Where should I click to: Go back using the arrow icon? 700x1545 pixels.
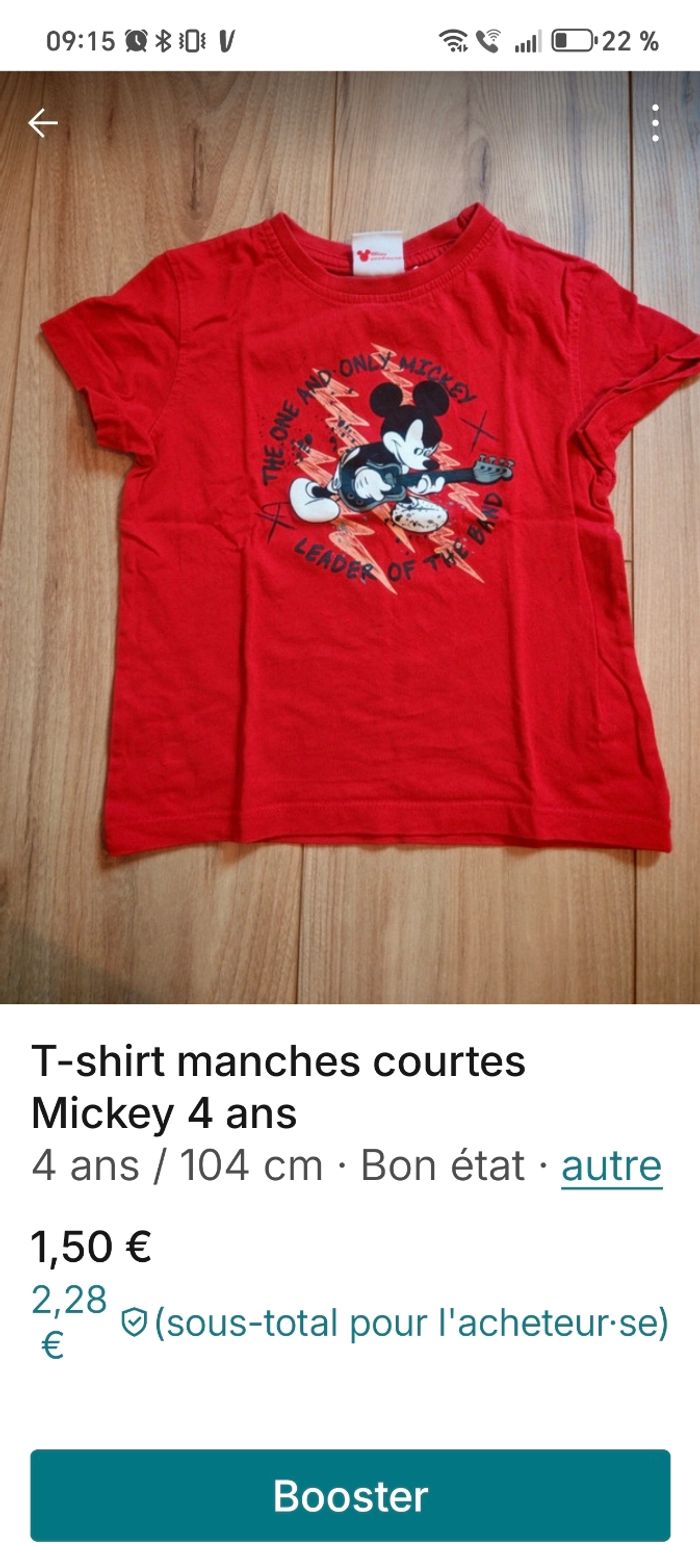[43, 123]
